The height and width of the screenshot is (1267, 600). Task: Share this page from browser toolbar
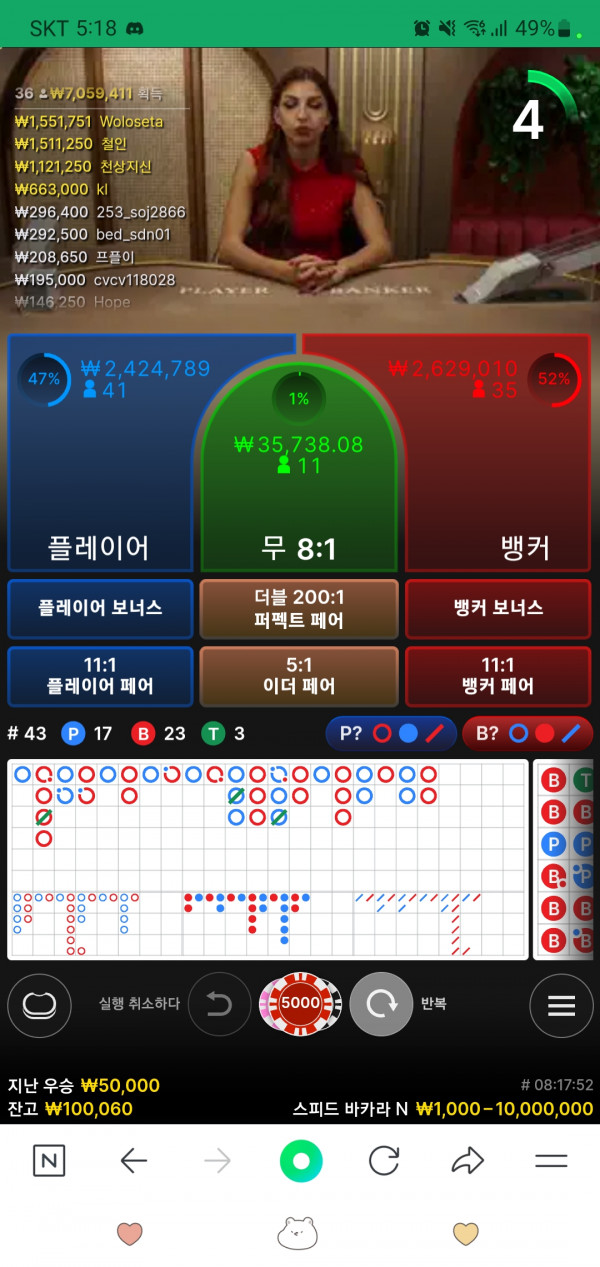(x=467, y=1160)
